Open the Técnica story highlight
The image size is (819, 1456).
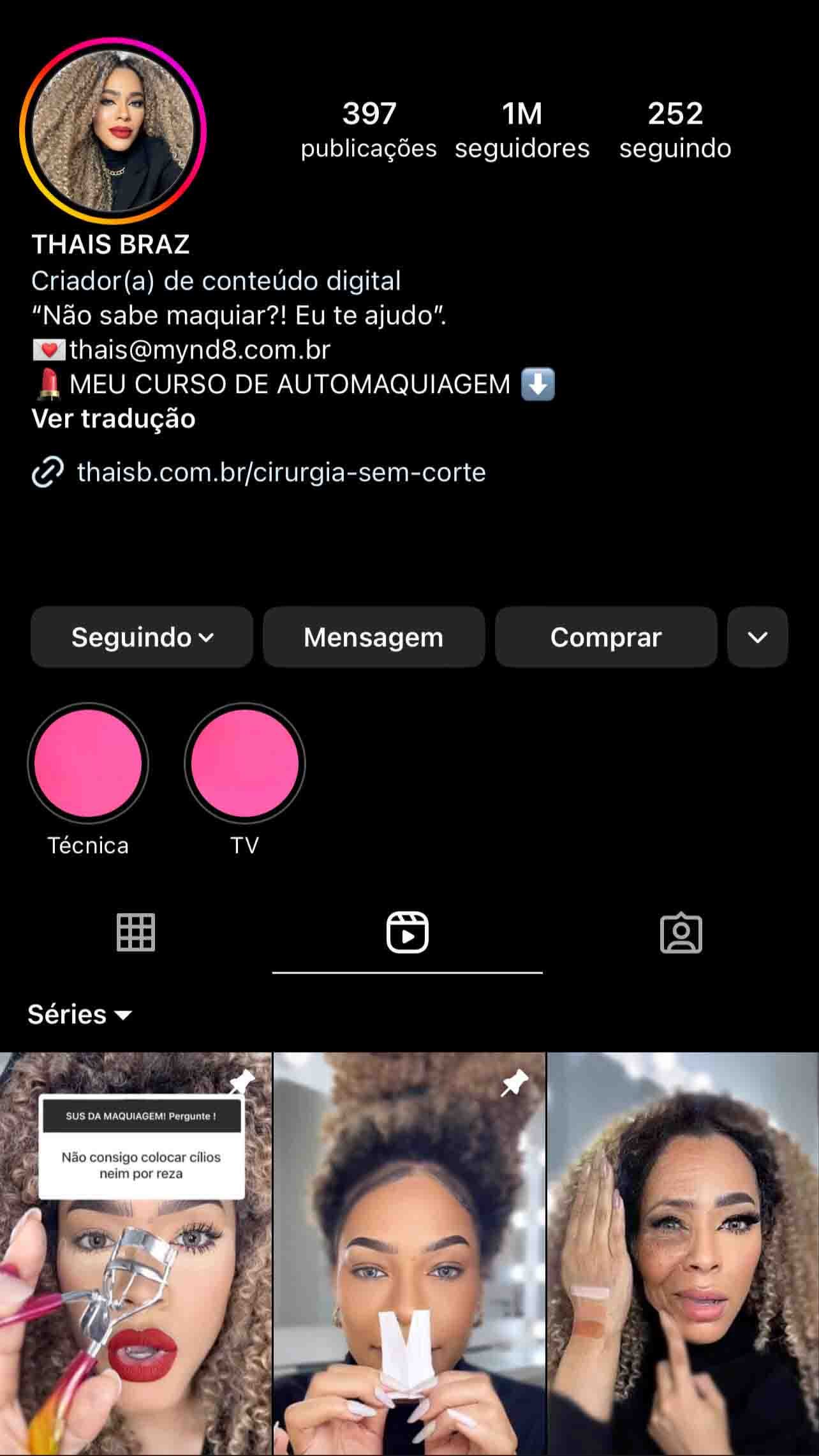pos(88,763)
